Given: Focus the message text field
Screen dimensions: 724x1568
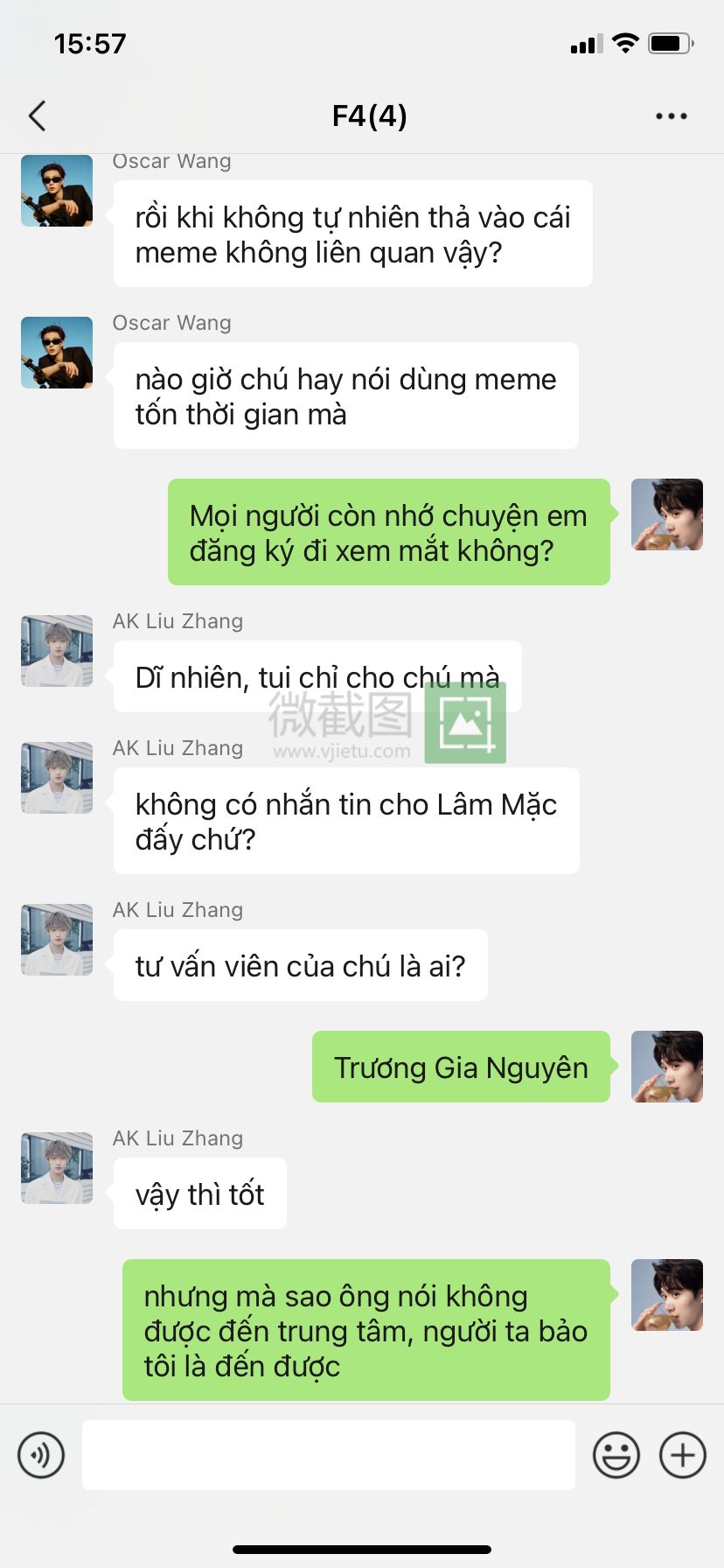Looking at the screenshot, I should (x=329, y=1455).
